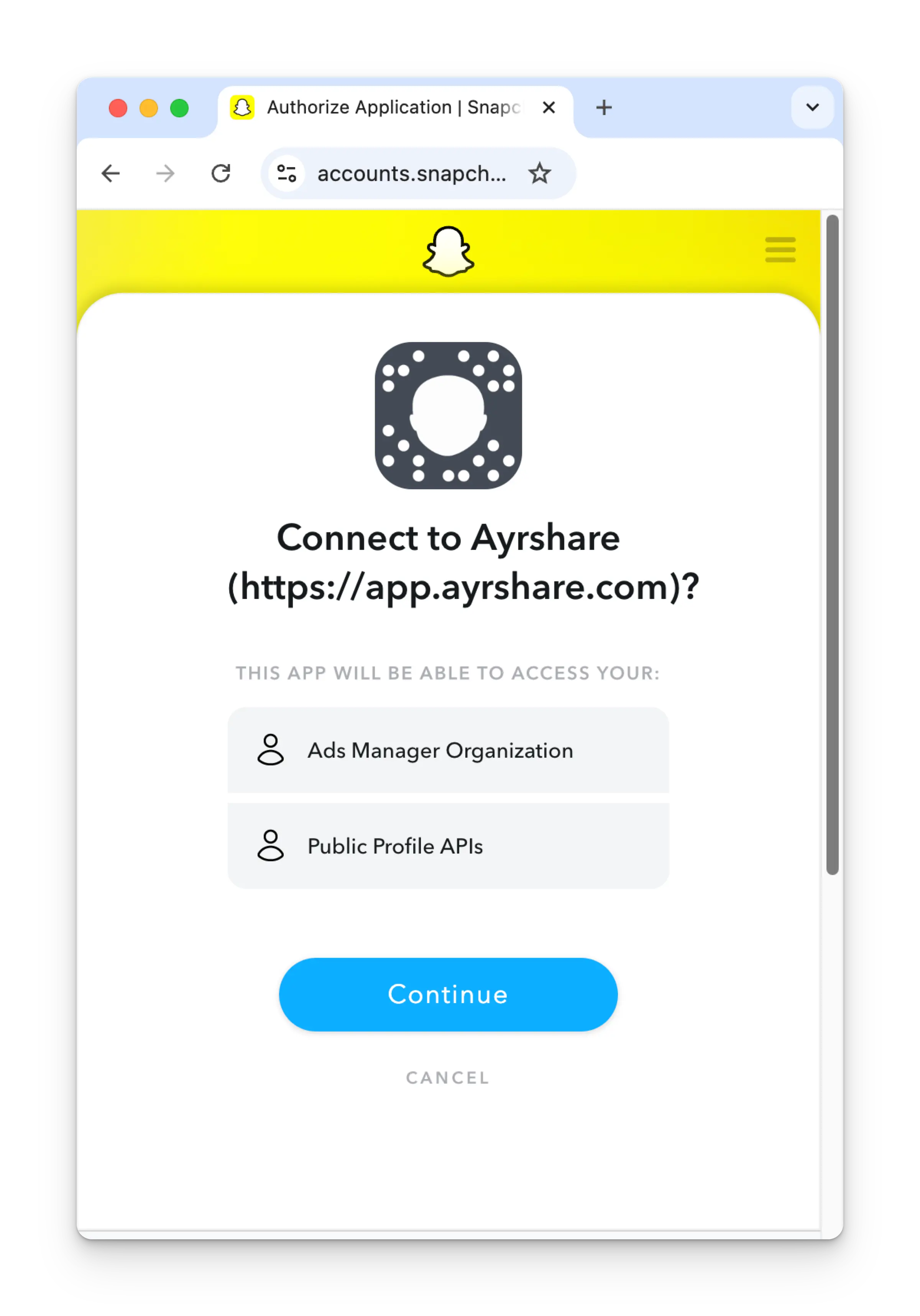Close the Authorize Application tab
The width and height of the screenshot is (920, 1316).
548,108
